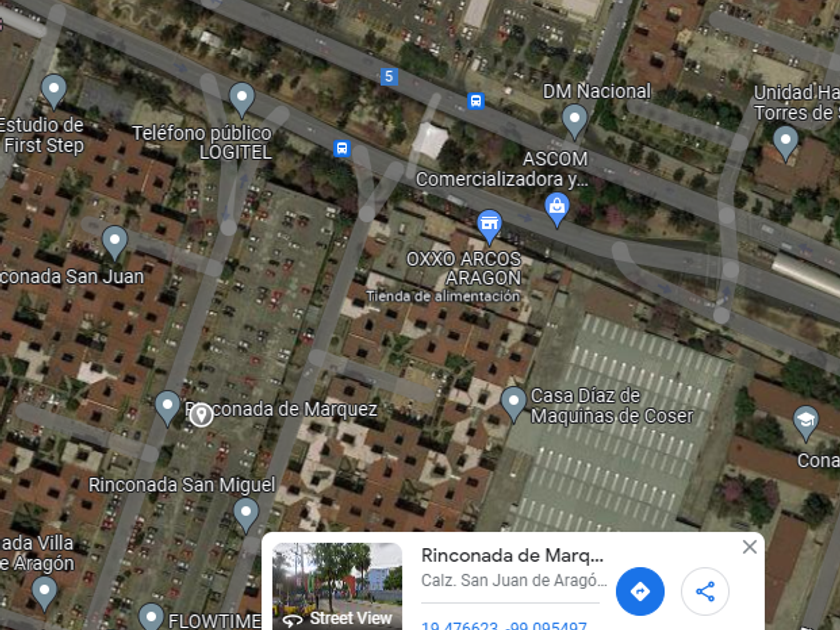Open the Casa Díaz de Maquinas de Coser pin
The width and height of the screenshot is (840, 630).
point(513,403)
